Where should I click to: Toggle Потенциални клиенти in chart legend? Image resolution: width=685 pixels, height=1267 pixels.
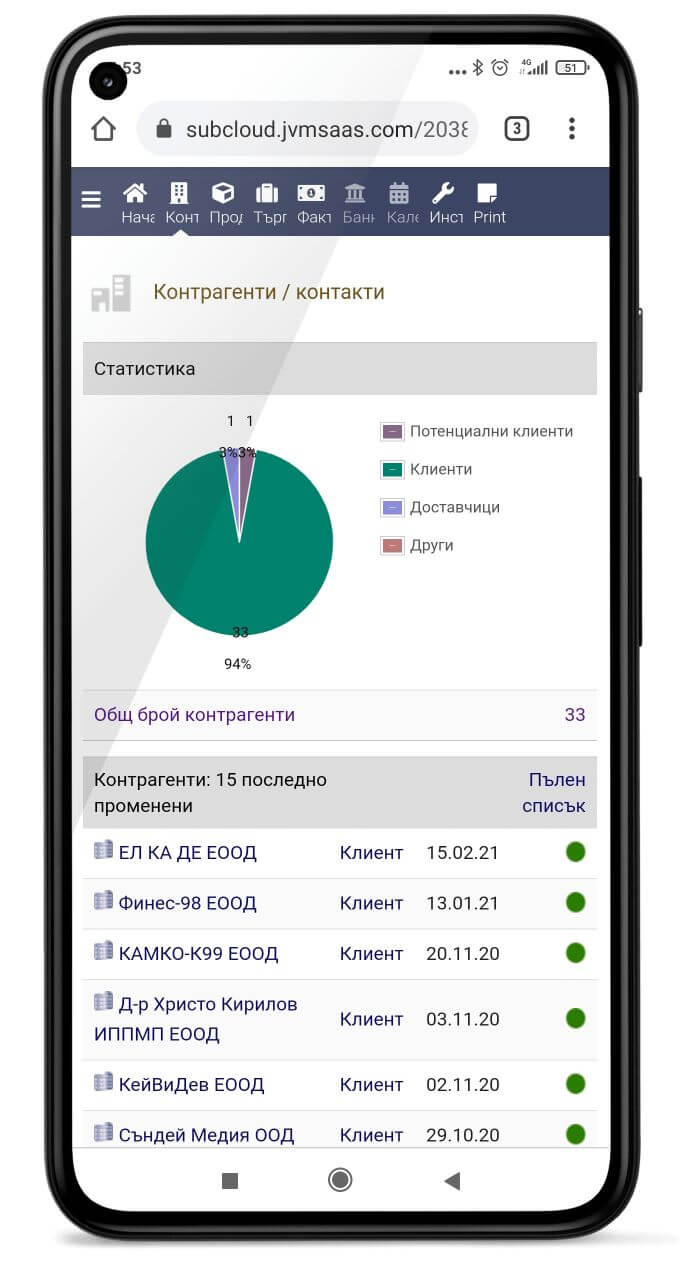[478, 431]
